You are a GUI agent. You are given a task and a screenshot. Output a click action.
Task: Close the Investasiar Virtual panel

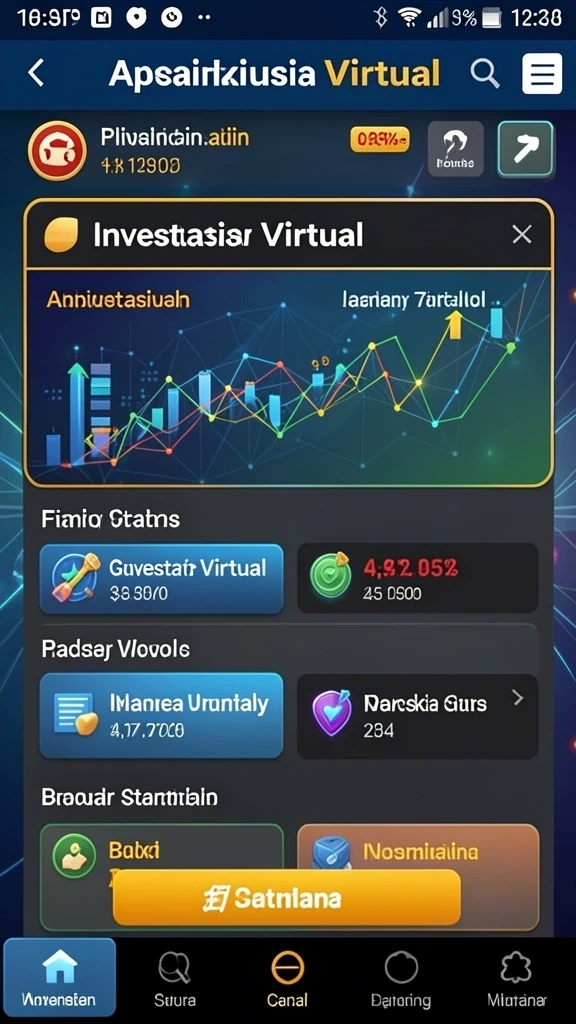click(x=522, y=234)
